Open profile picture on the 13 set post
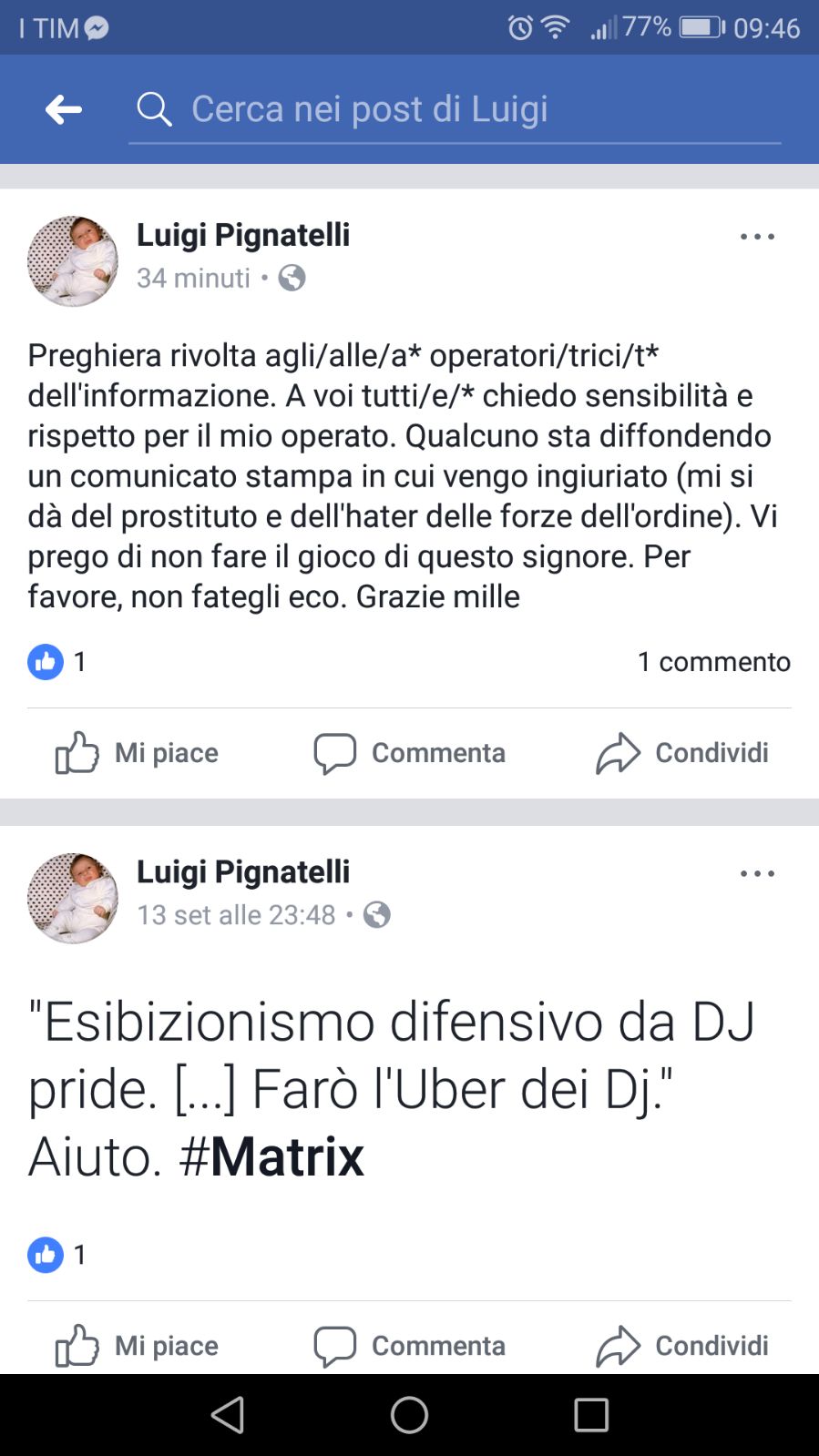This screenshot has height=1456, width=819. click(x=73, y=898)
